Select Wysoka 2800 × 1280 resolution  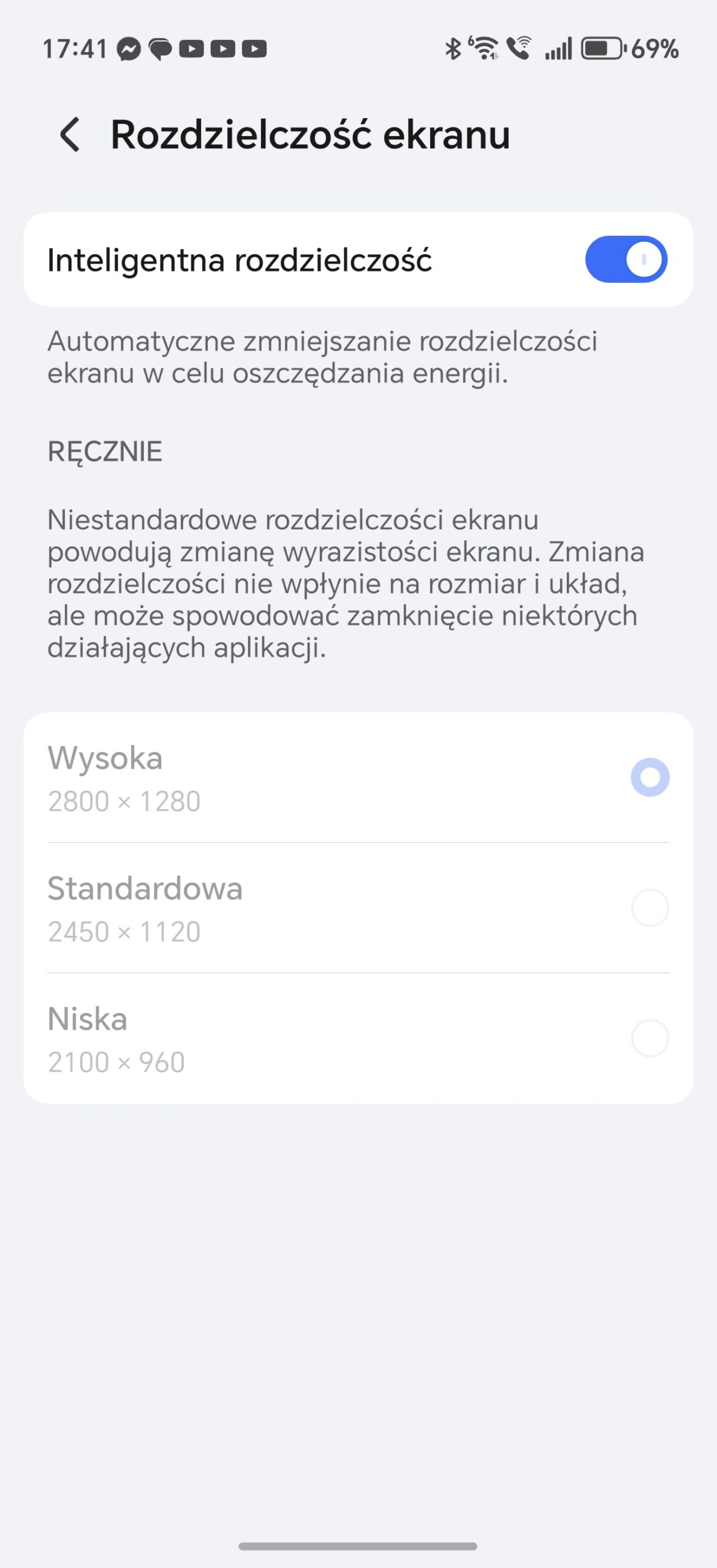point(650,777)
